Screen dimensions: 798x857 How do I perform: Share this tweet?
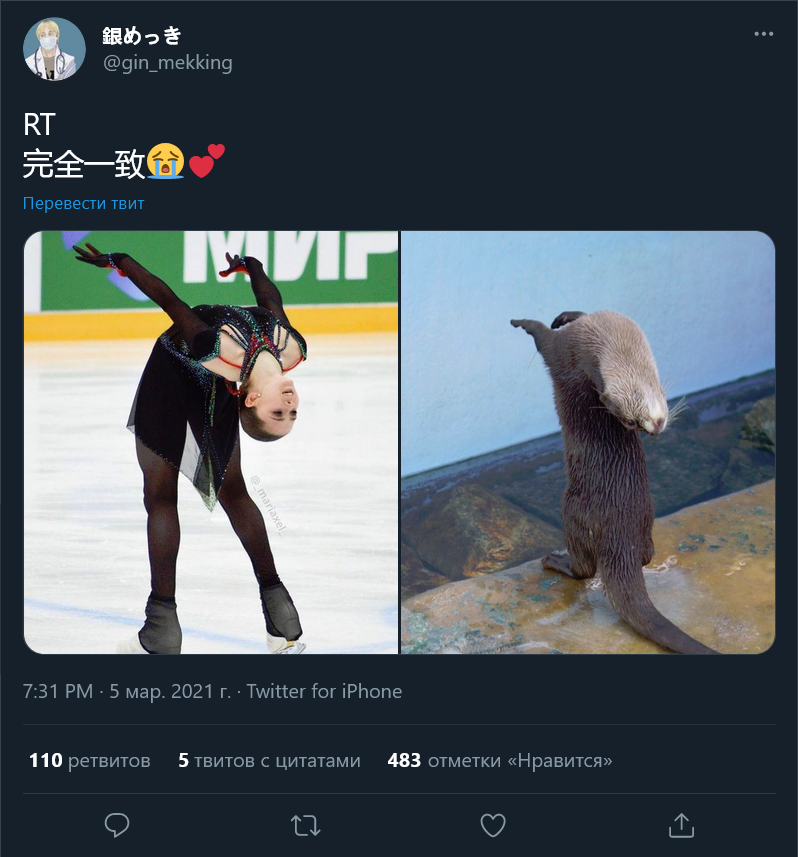681,825
